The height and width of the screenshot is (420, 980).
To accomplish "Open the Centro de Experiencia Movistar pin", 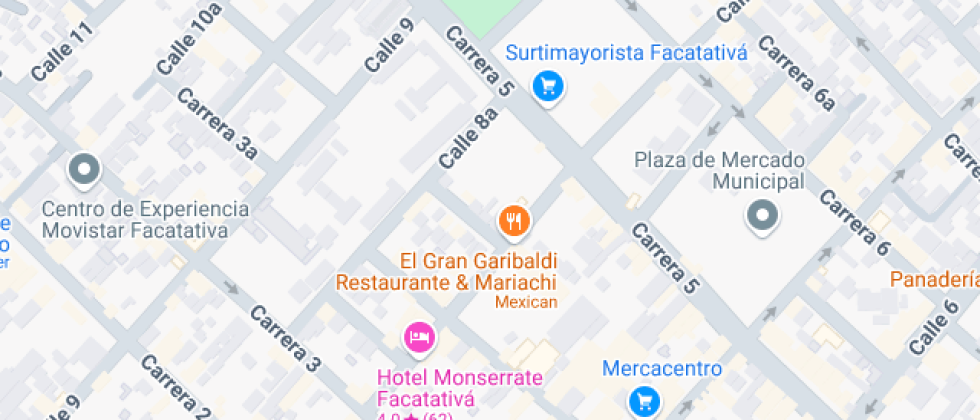I will [x=84, y=169].
